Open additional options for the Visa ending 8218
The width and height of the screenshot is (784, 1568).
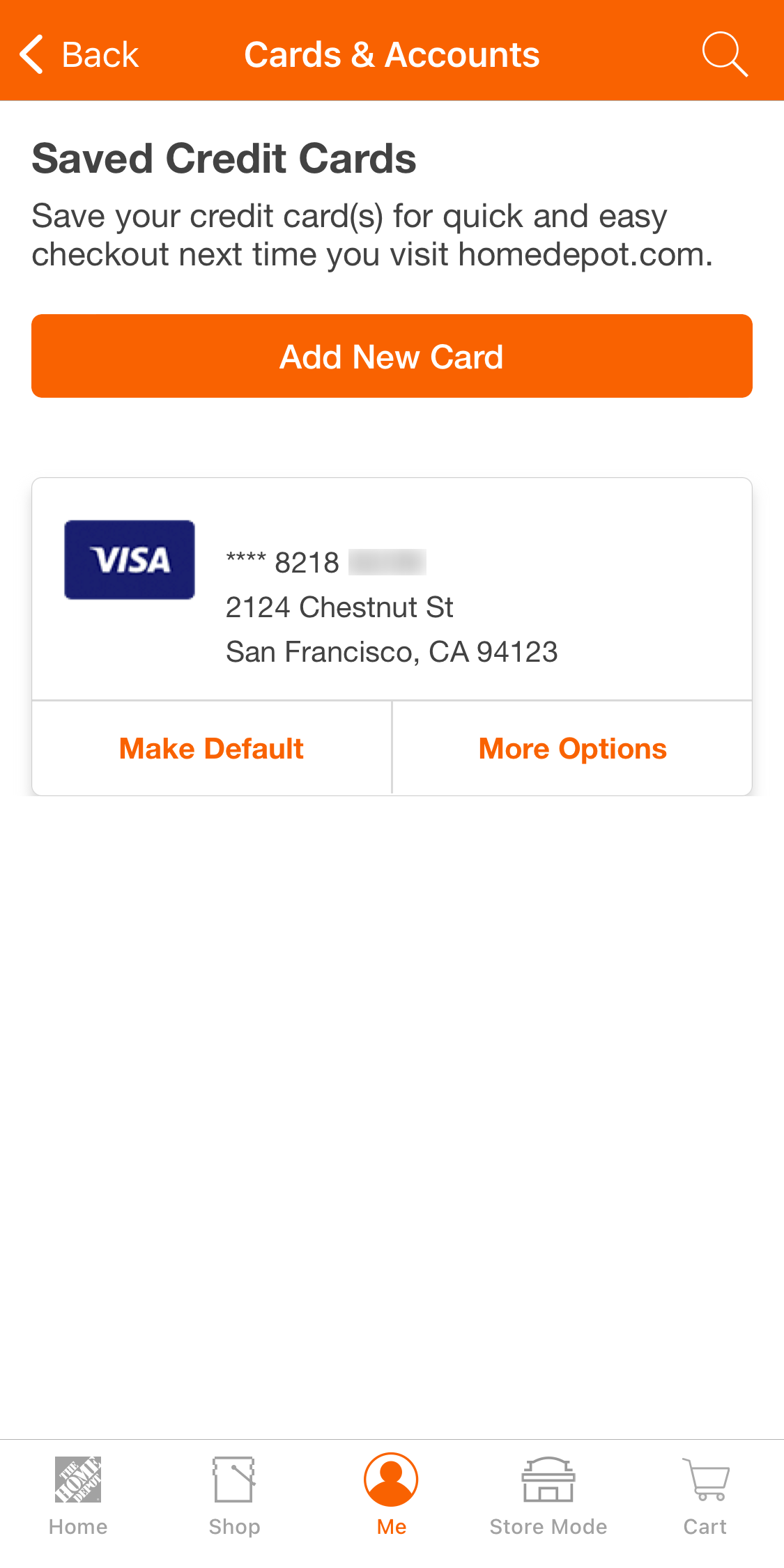(x=571, y=747)
